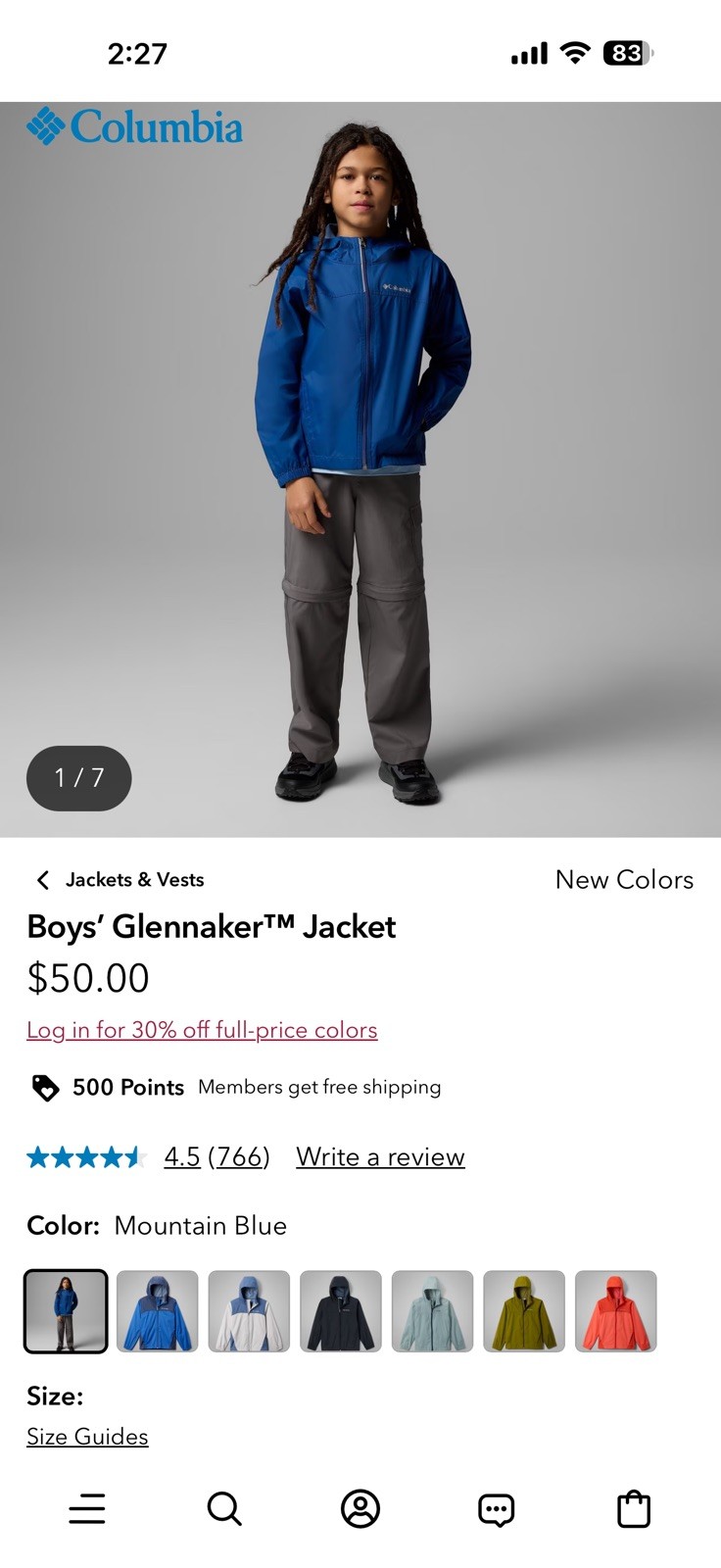Viewport: 721px width, 1568px height.
Task: Tap Write a review
Action: [380, 1156]
